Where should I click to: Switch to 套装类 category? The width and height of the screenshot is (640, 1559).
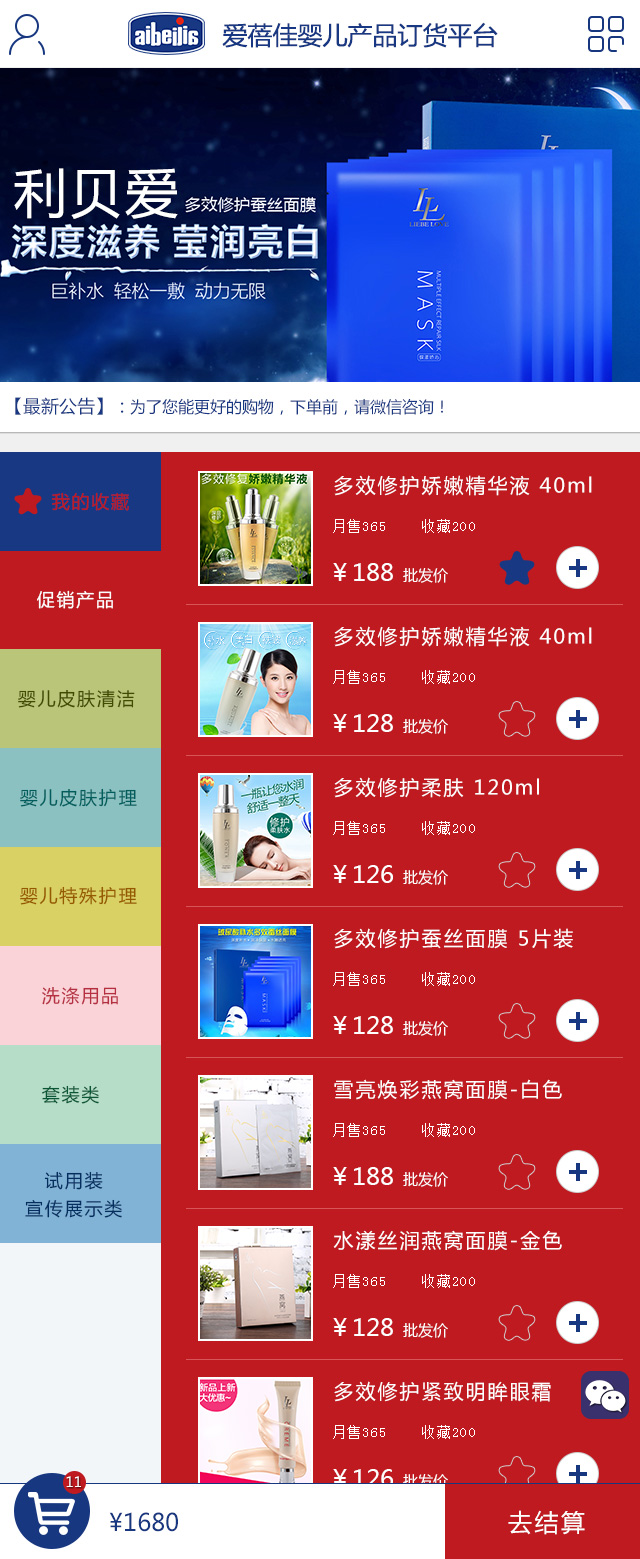tap(80, 1095)
